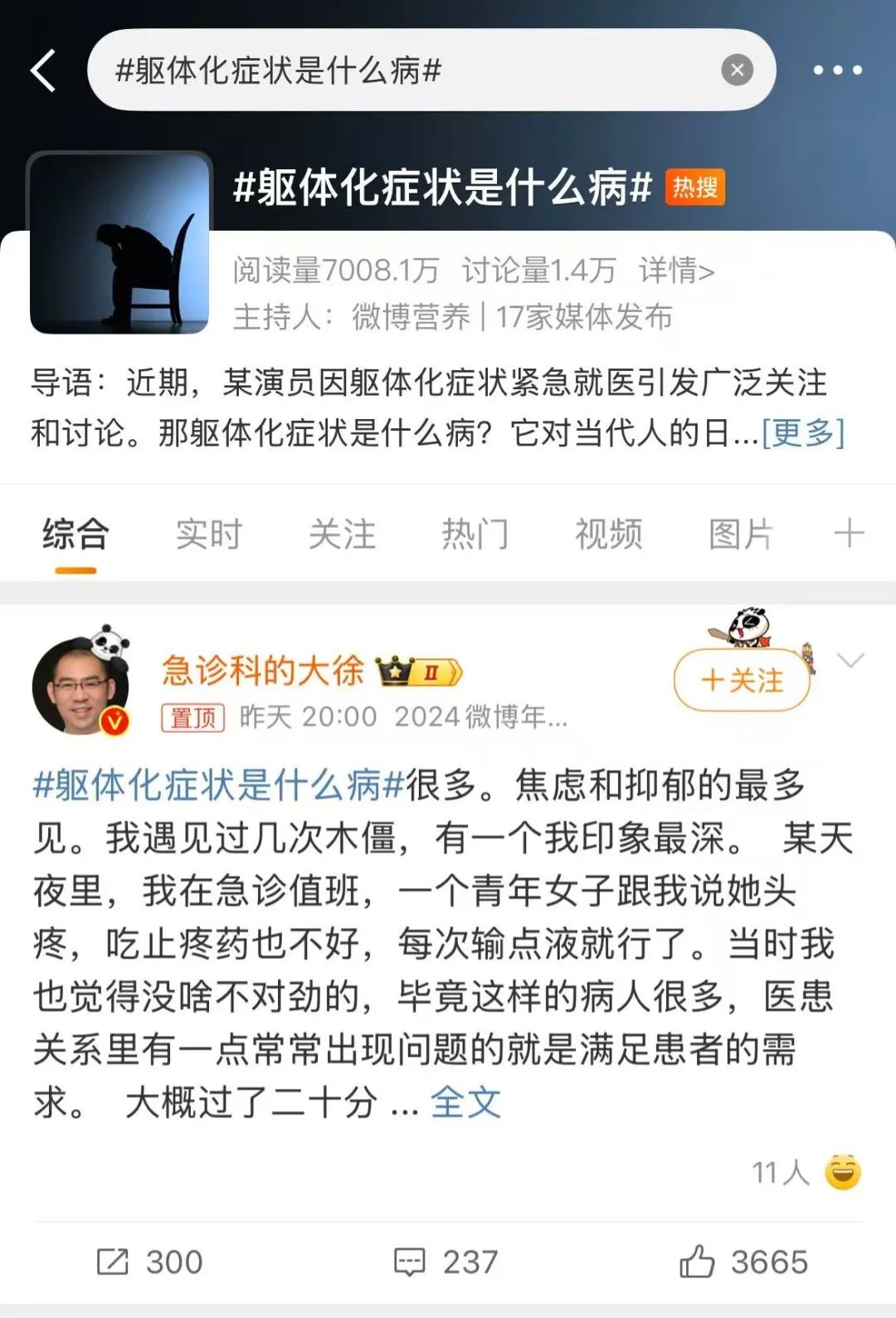Like the post with 3665 likes

coord(743,1262)
